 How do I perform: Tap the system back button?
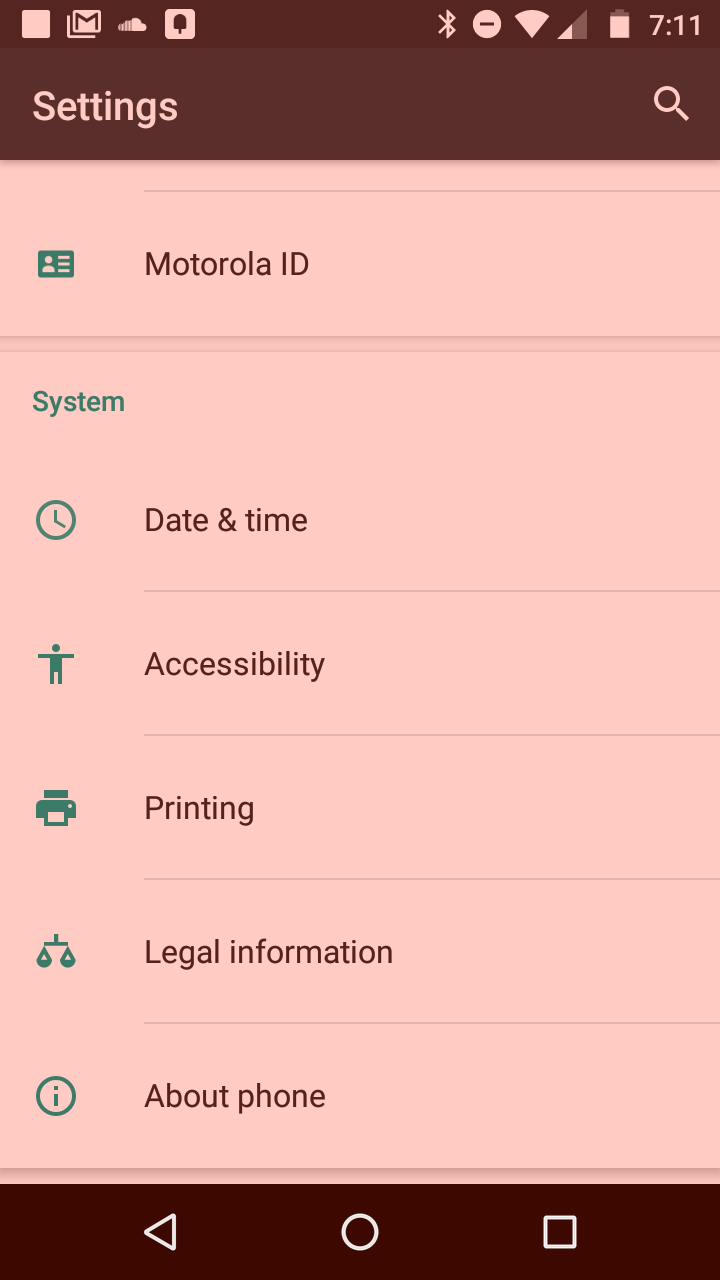(160, 1232)
